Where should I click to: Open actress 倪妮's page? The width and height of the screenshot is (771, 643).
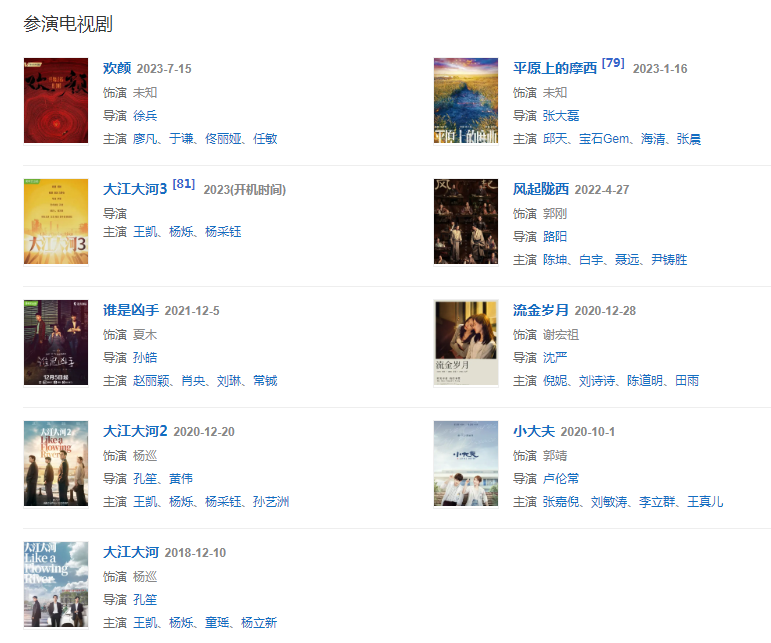[555, 381]
